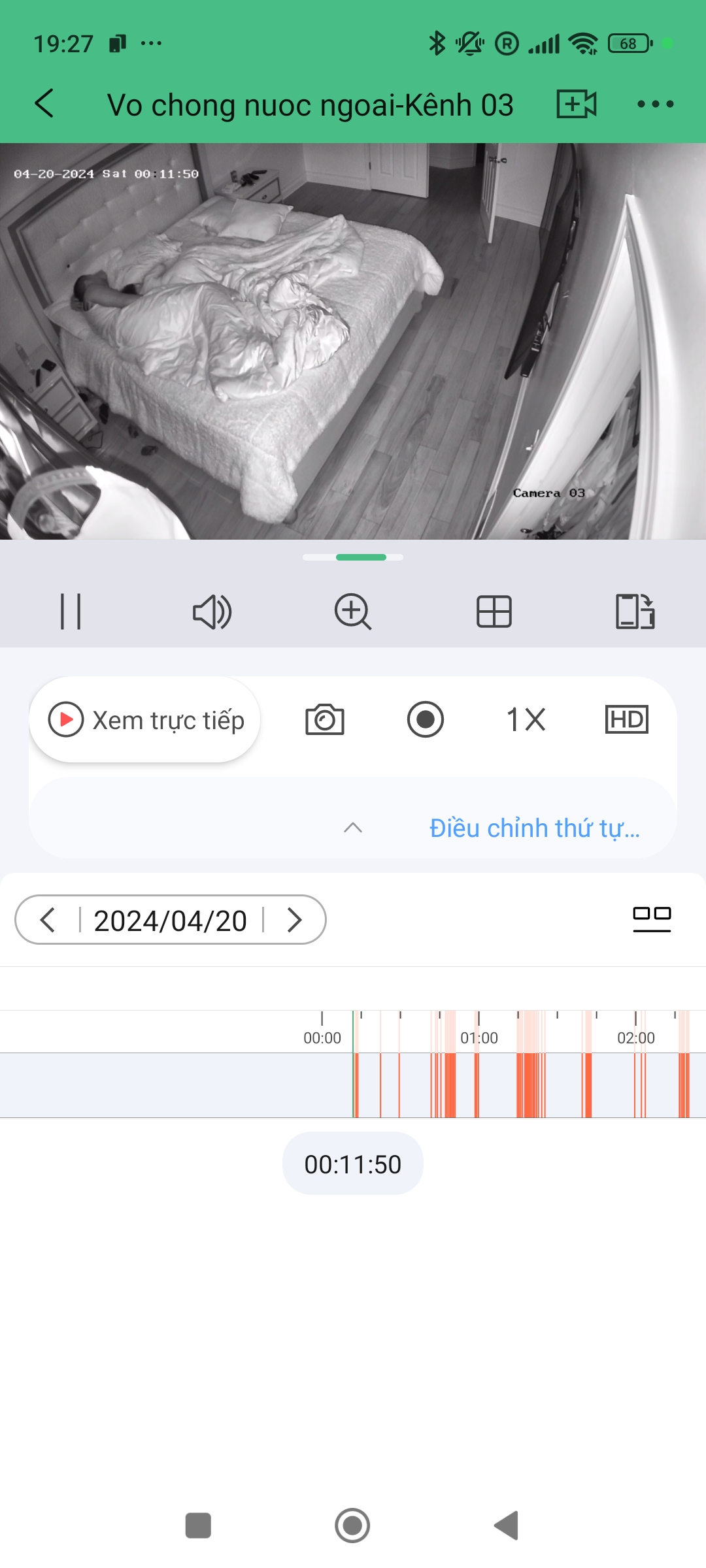Switch to Xem trực tiếp live view
The width and height of the screenshot is (706, 1568).
click(145, 720)
